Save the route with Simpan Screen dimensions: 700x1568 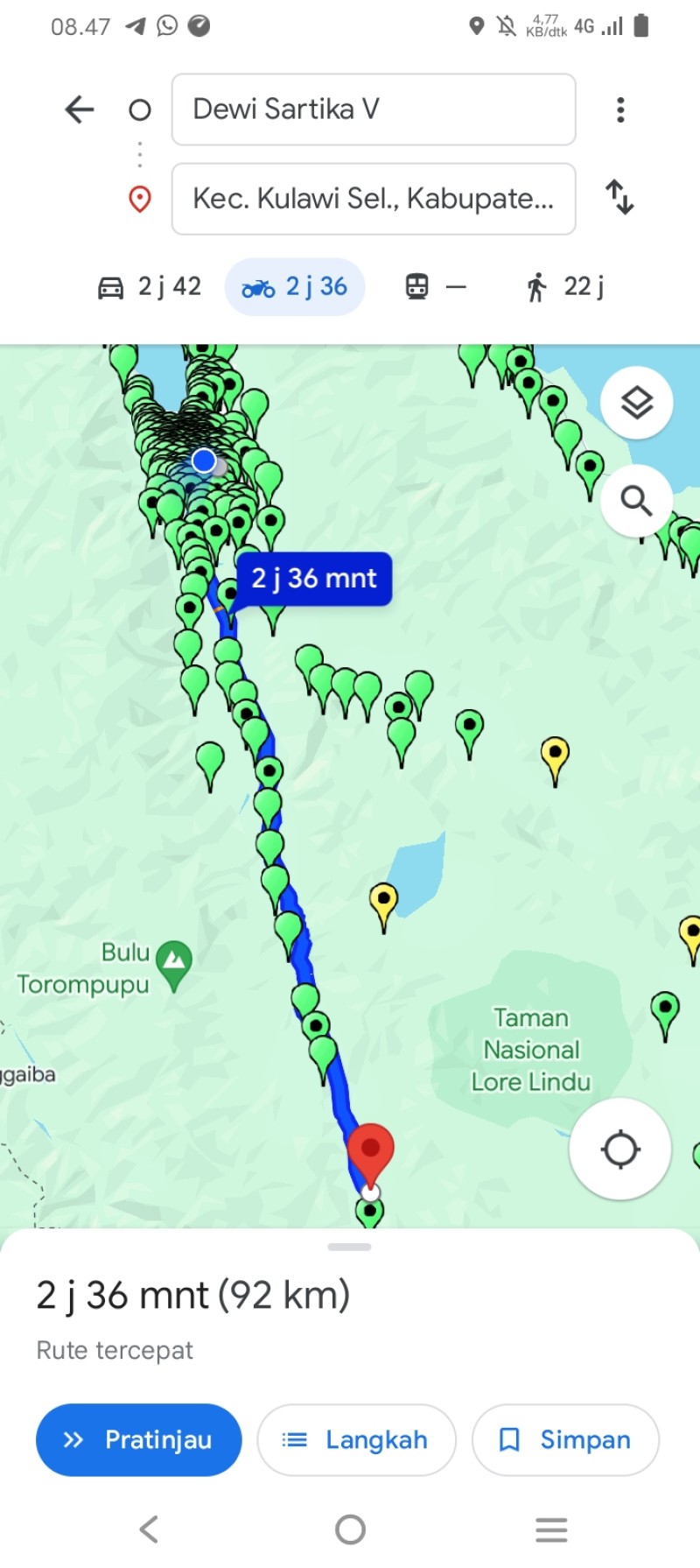click(565, 1440)
